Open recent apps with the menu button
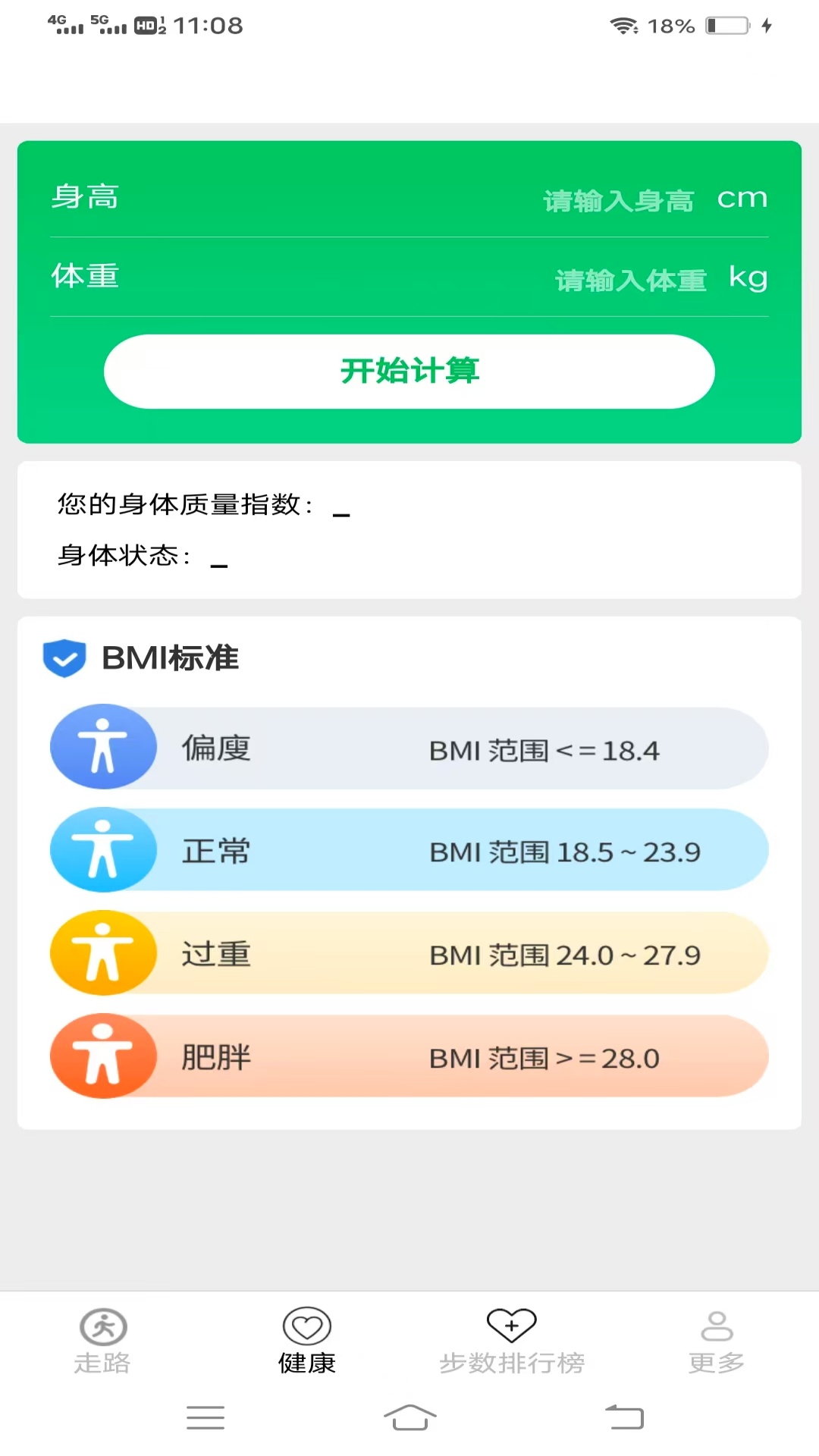The image size is (819, 1456). point(205,1417)
